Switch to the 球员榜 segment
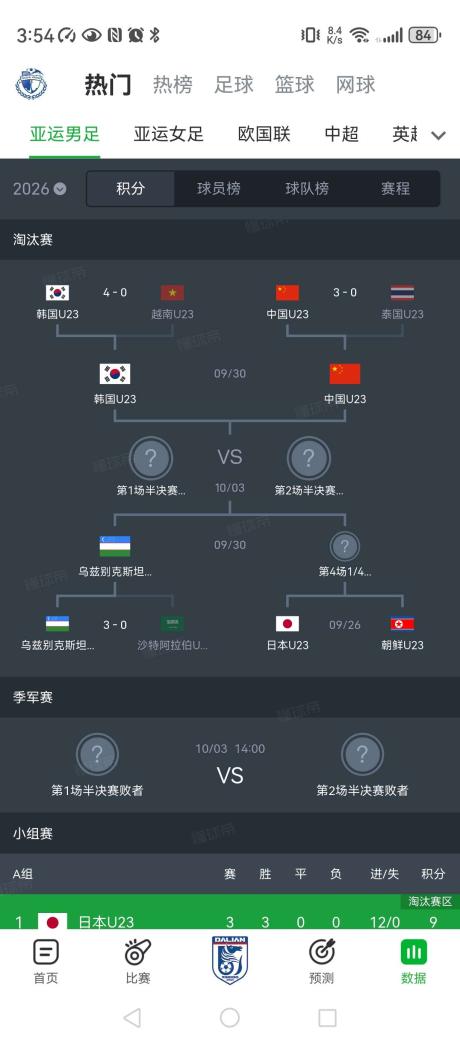The width and height of the screenshot is (460, 1043). 219,189
